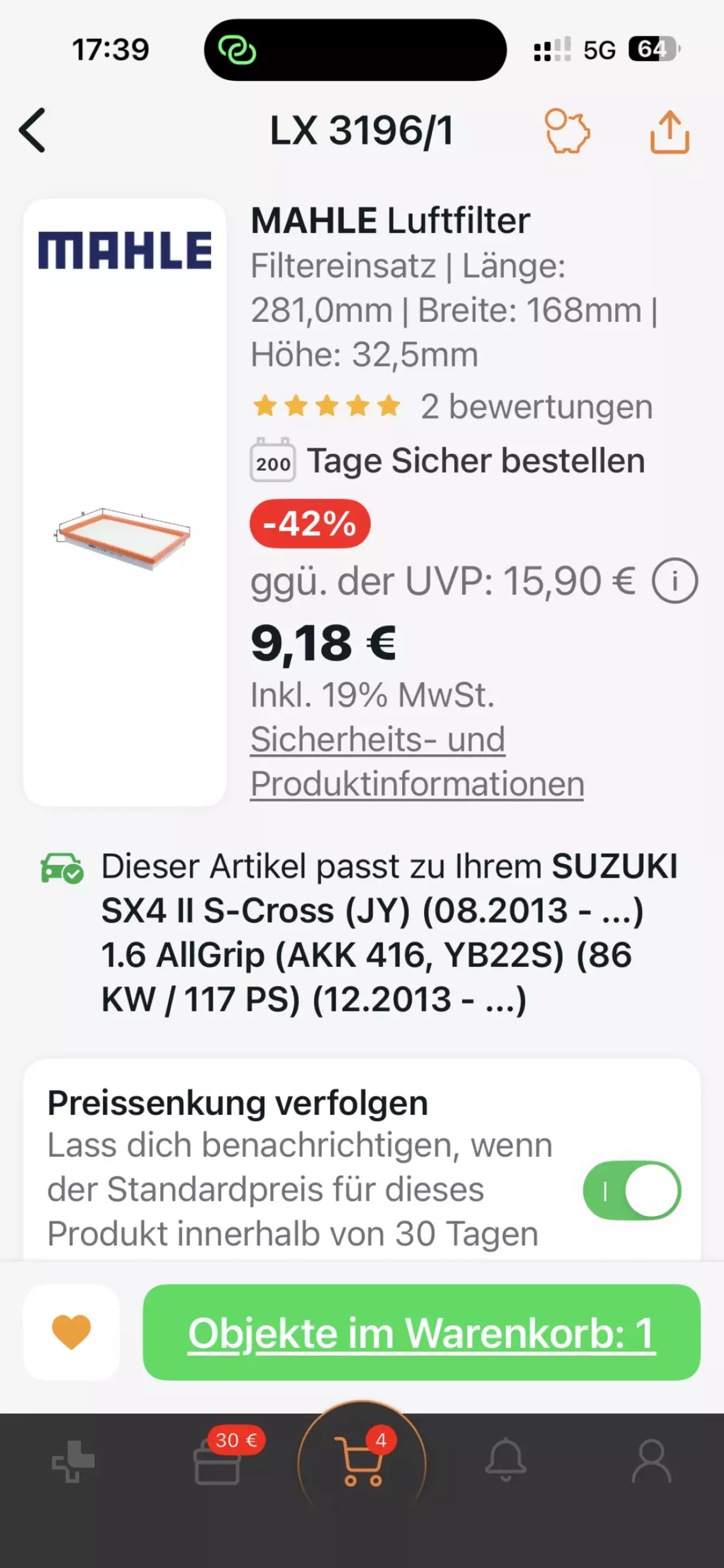Switch to the profile tab
Image resolution: width=724 pixels, height=1568 pixels.
651,1461
